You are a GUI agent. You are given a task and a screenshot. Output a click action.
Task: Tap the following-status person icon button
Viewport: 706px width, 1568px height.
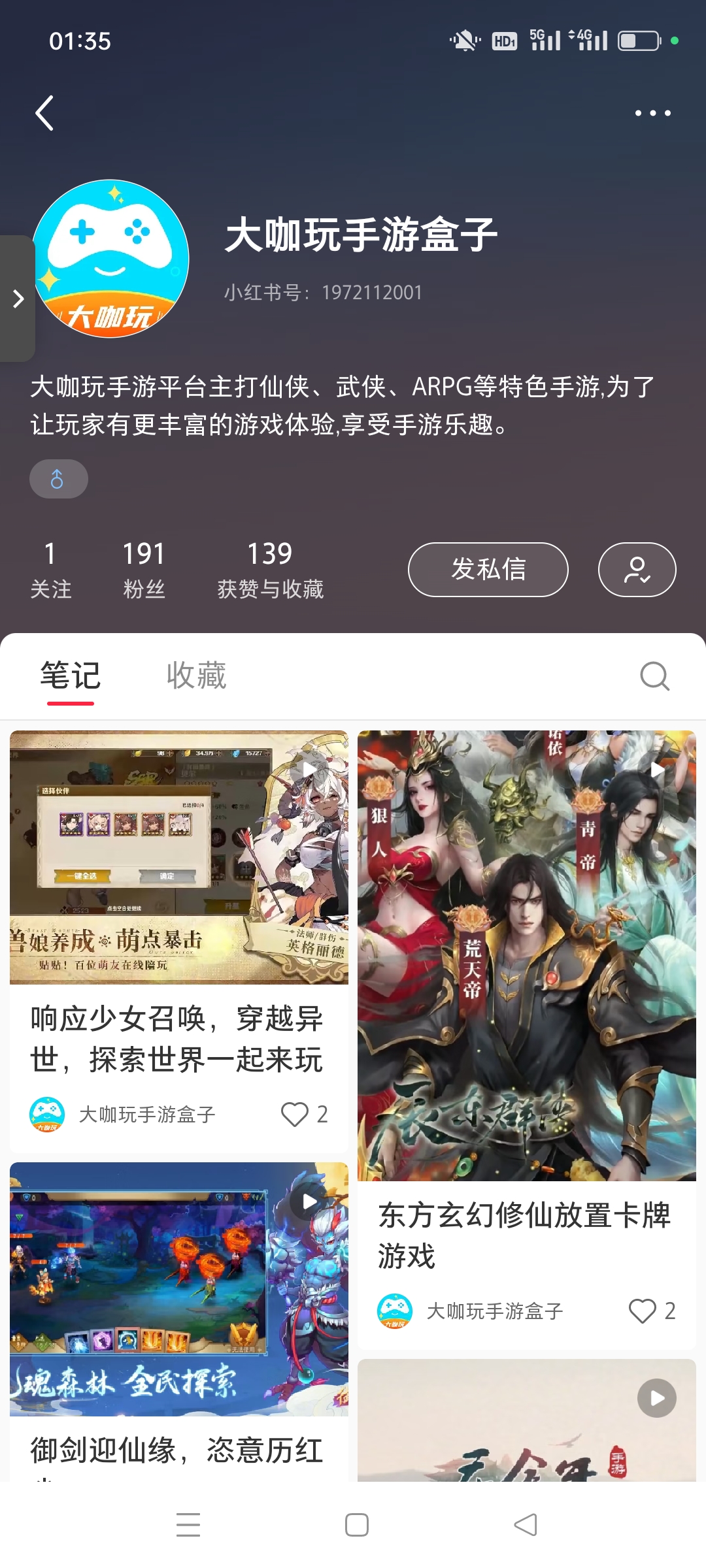coord(637,569)
